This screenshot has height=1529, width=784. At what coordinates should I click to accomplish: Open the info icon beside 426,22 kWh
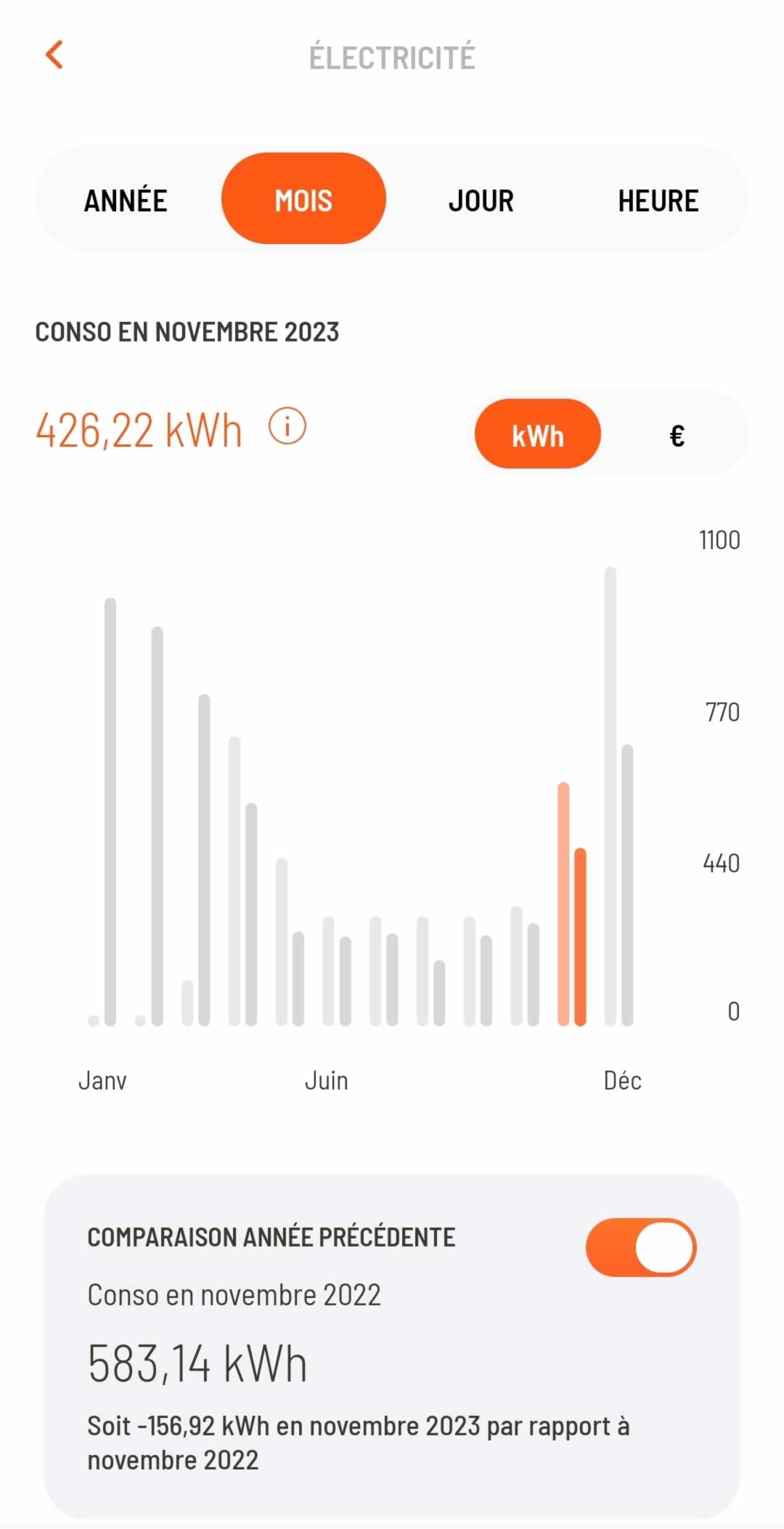point(287,426)
